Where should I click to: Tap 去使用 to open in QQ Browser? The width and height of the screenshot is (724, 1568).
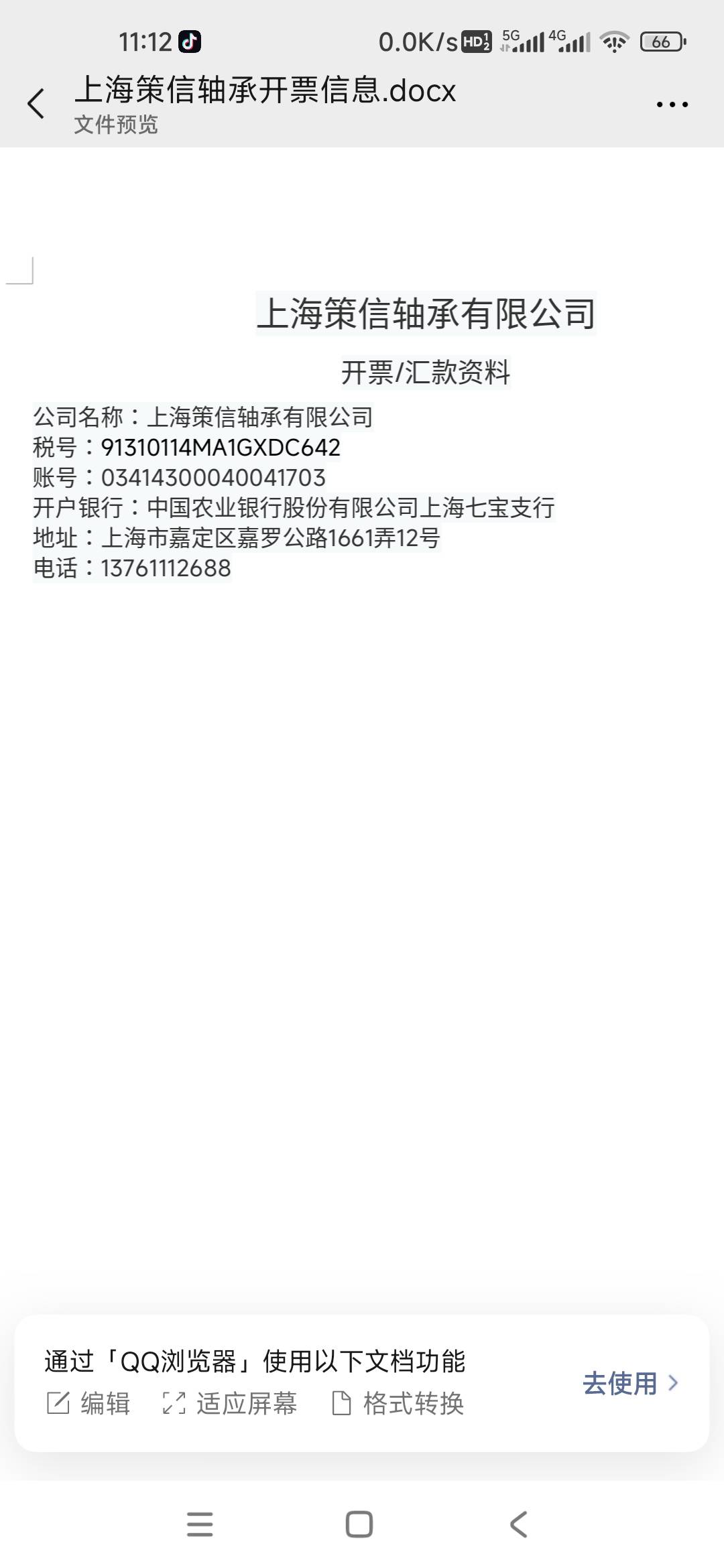pyautogui.click(x=630, y=1383)
